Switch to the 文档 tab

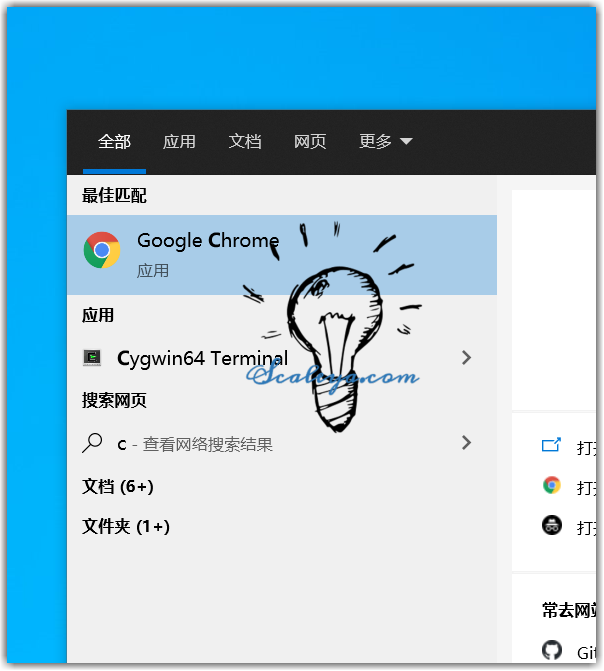(x=244, y=142)
